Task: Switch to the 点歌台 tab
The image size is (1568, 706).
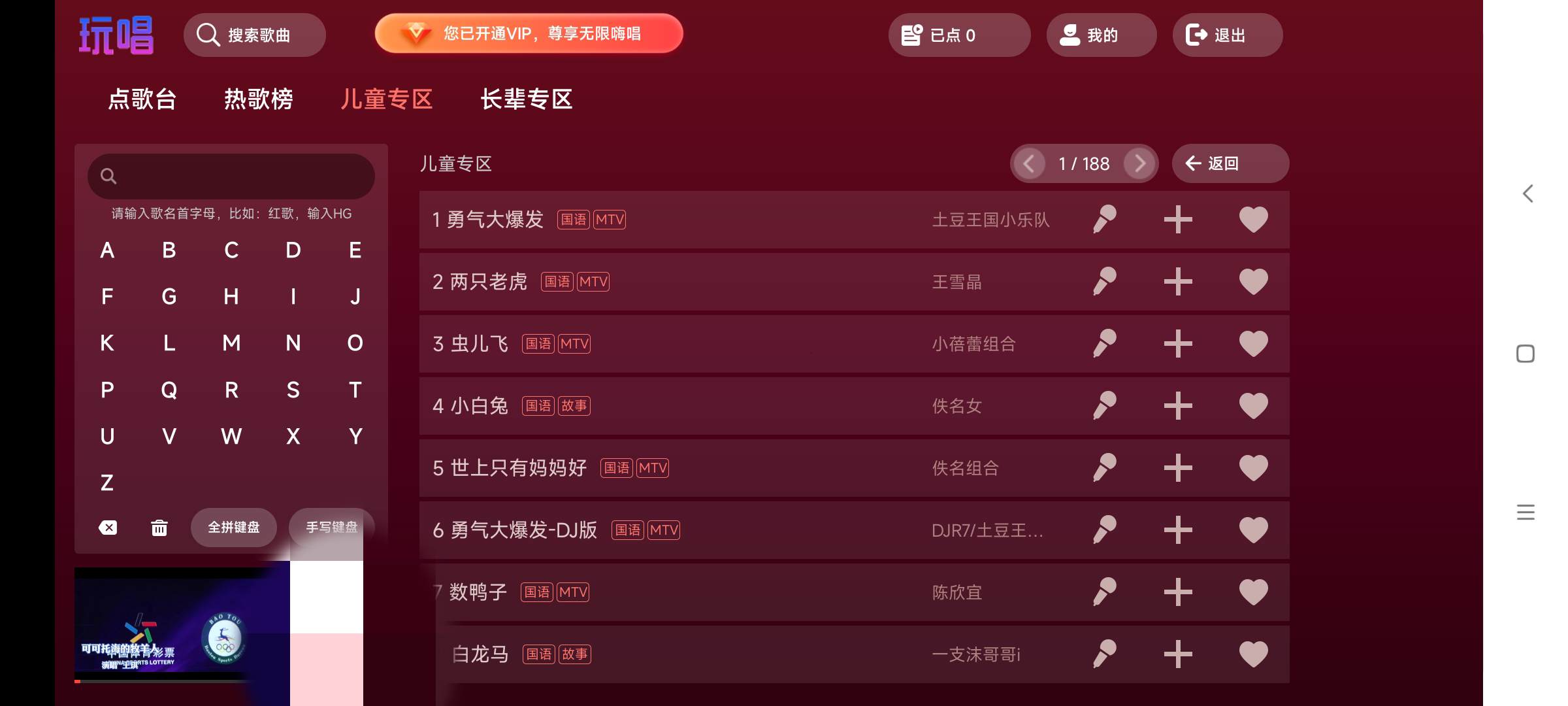Action: click(142, 99)
